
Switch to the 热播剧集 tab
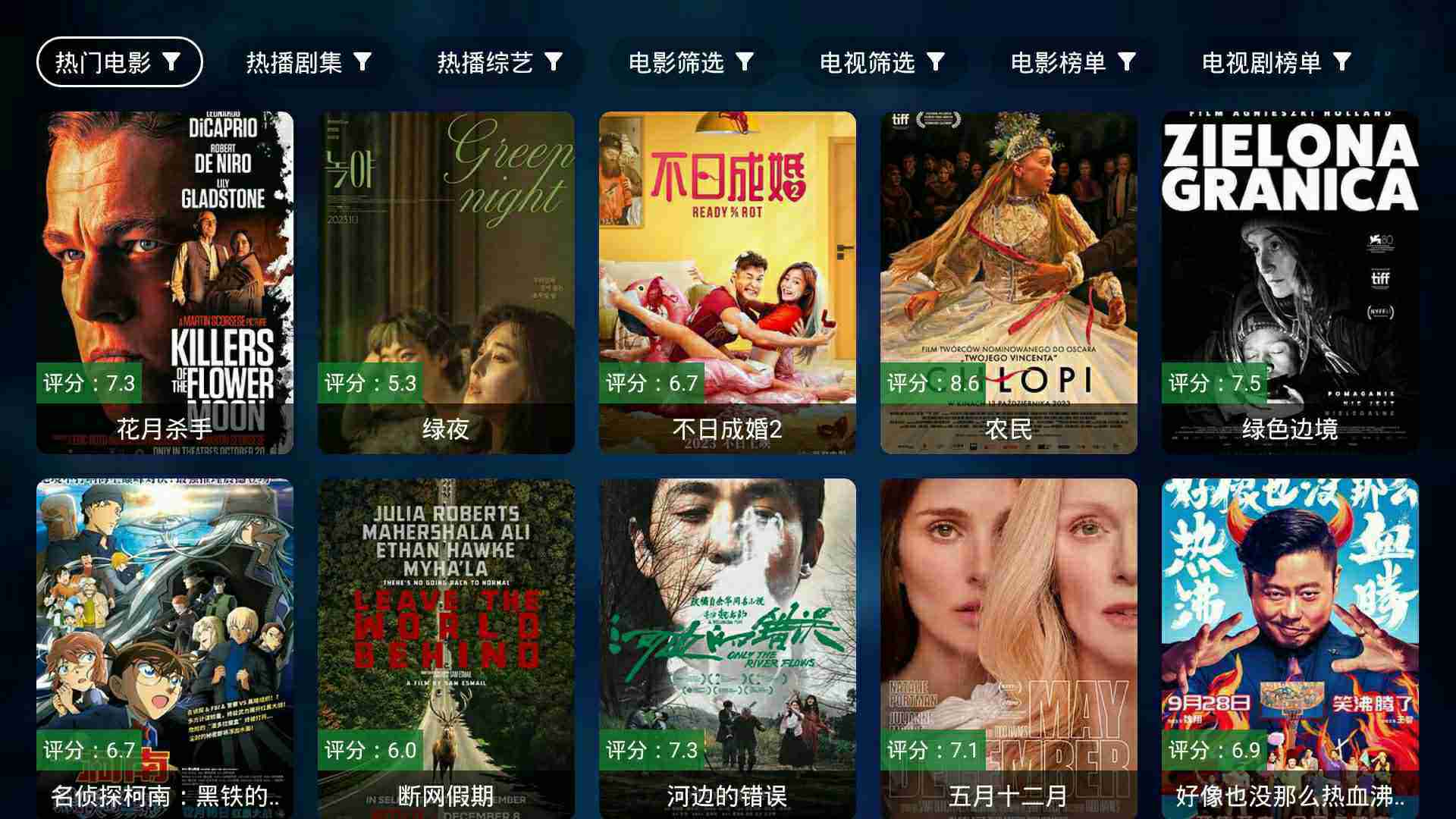tap(309, 62)
